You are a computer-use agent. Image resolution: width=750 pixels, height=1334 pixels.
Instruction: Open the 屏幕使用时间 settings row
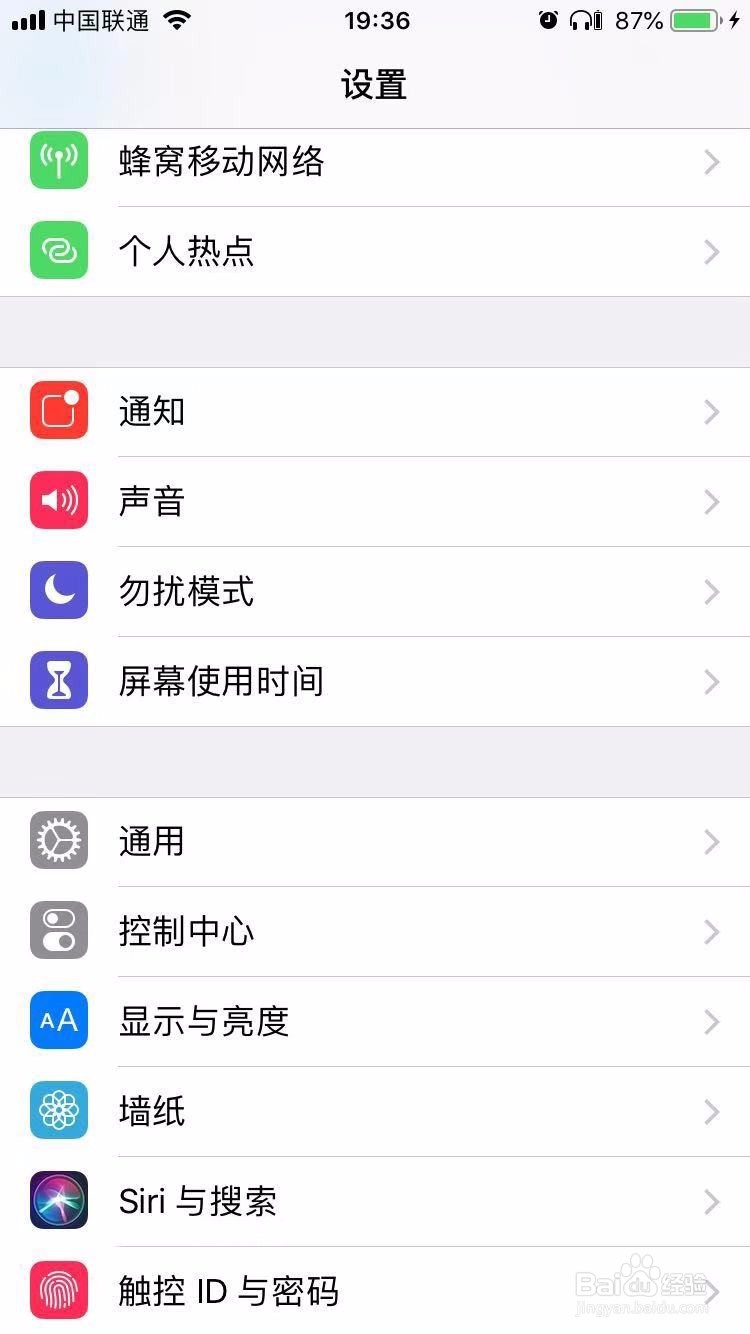tap(375, 681)
